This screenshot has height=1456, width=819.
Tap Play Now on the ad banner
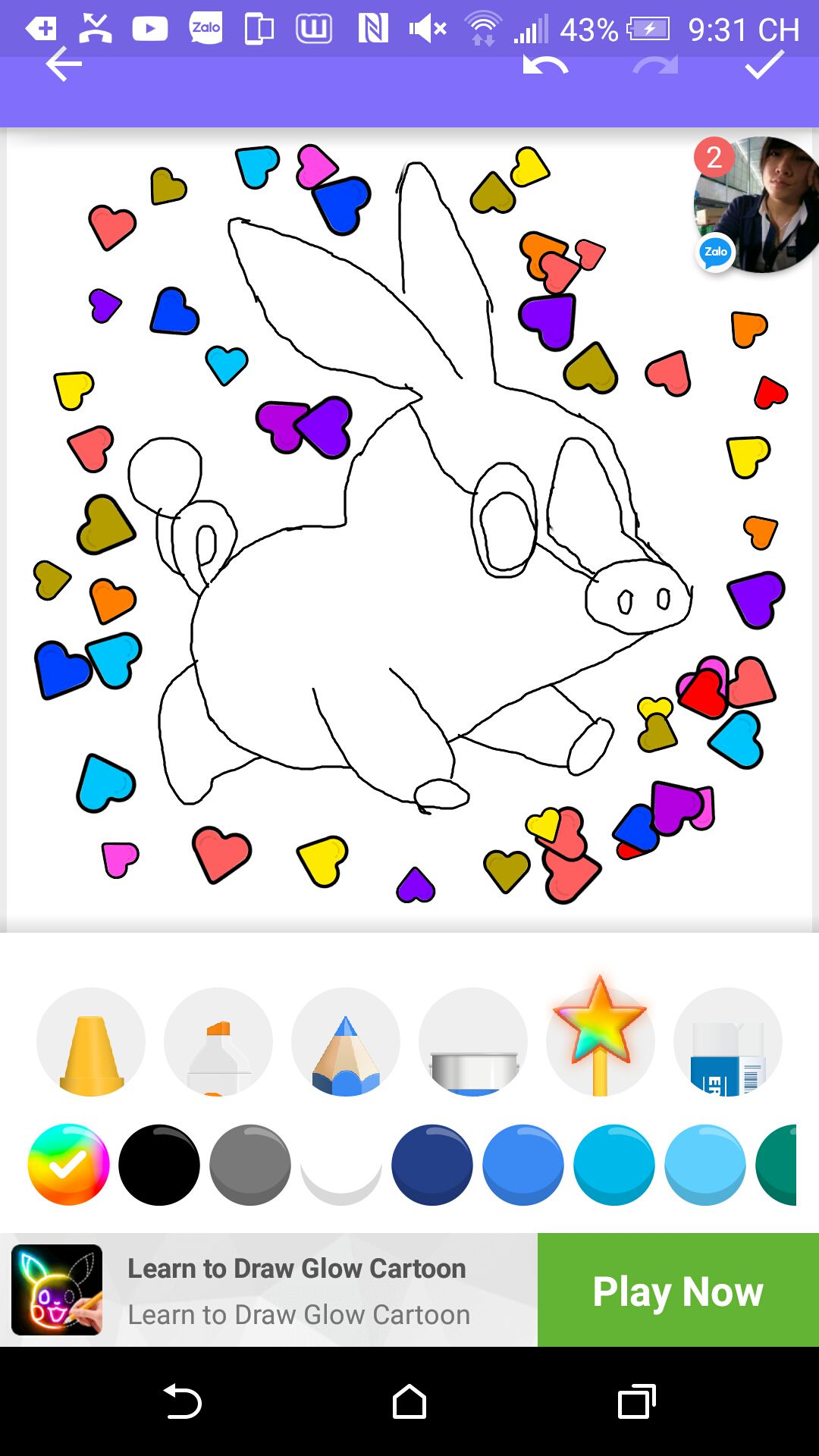point(678,1290)
